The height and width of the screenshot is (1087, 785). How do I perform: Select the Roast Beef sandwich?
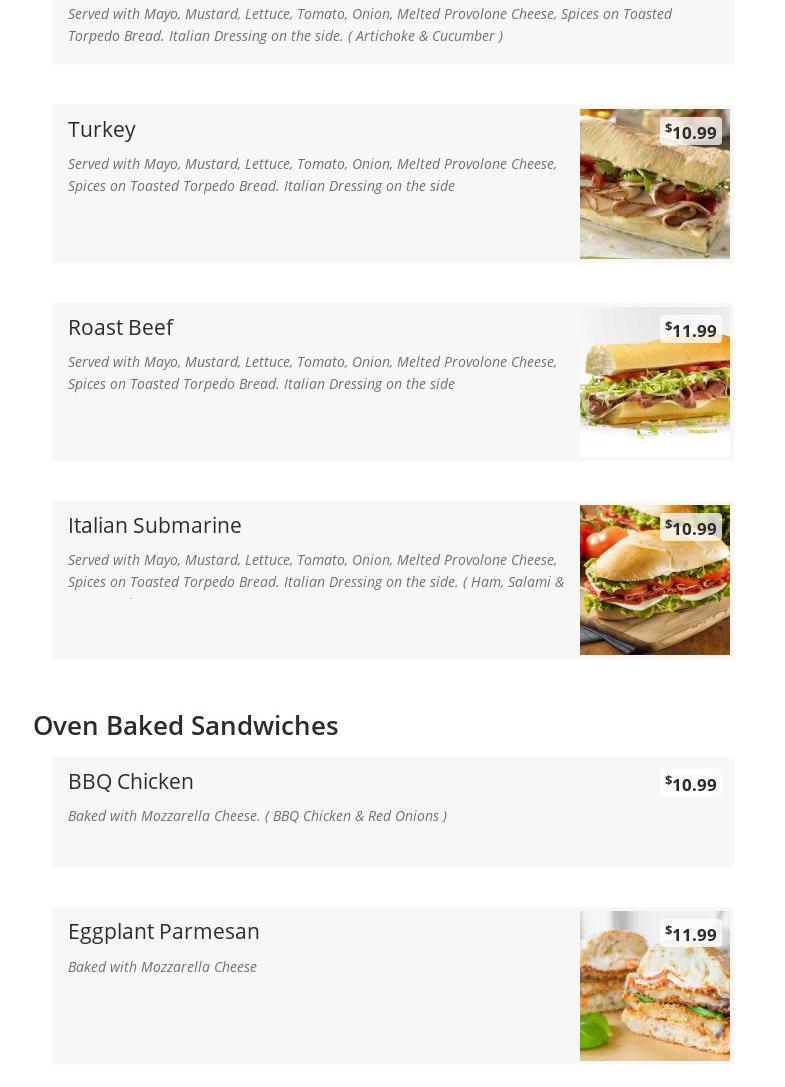click(x=121, y=328)
